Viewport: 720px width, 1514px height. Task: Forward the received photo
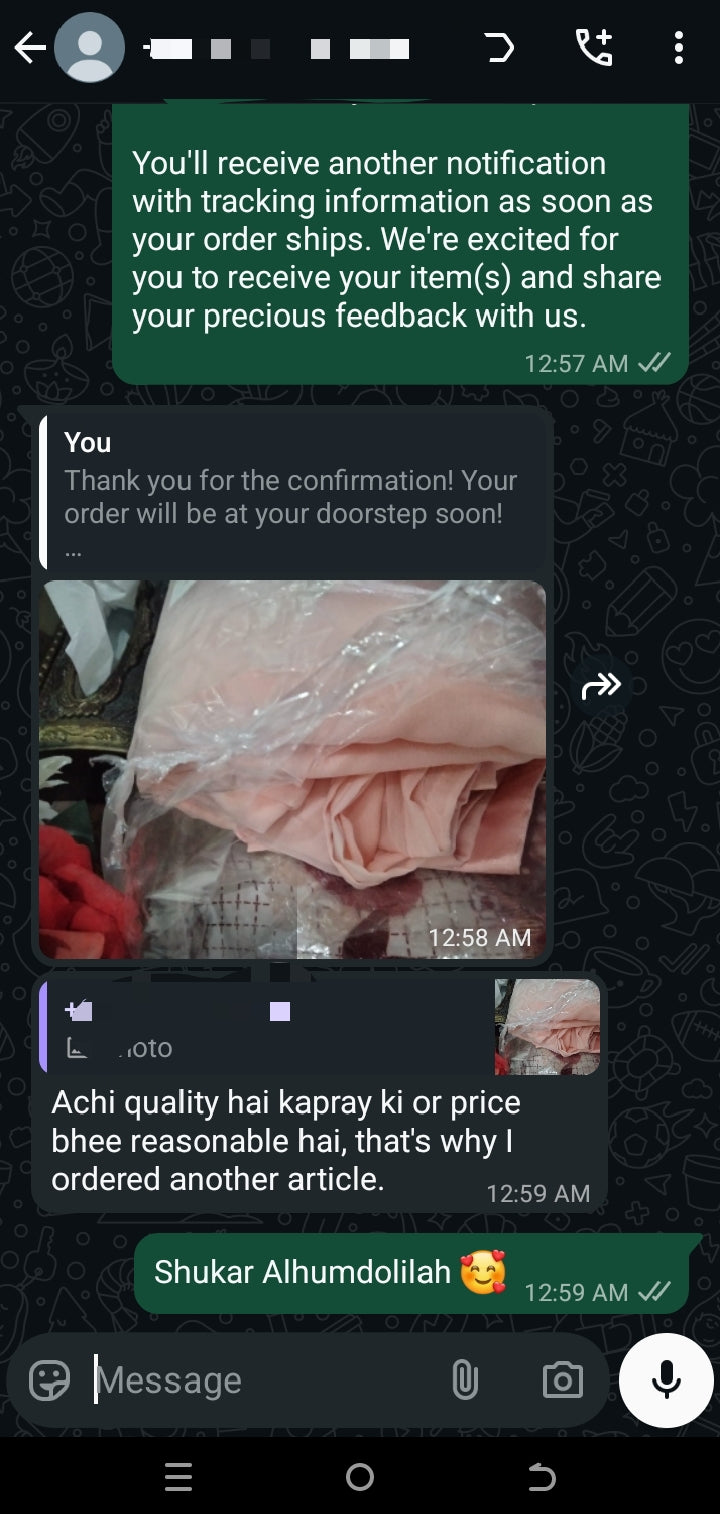[601, 686]
